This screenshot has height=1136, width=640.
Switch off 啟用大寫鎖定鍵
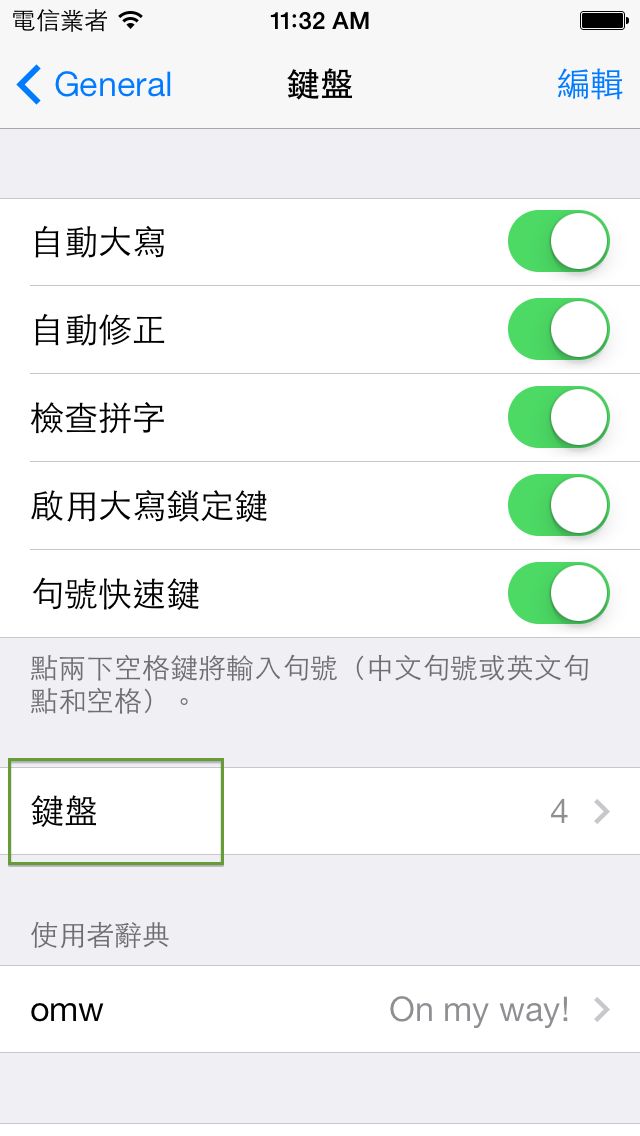tap(558, 506)
